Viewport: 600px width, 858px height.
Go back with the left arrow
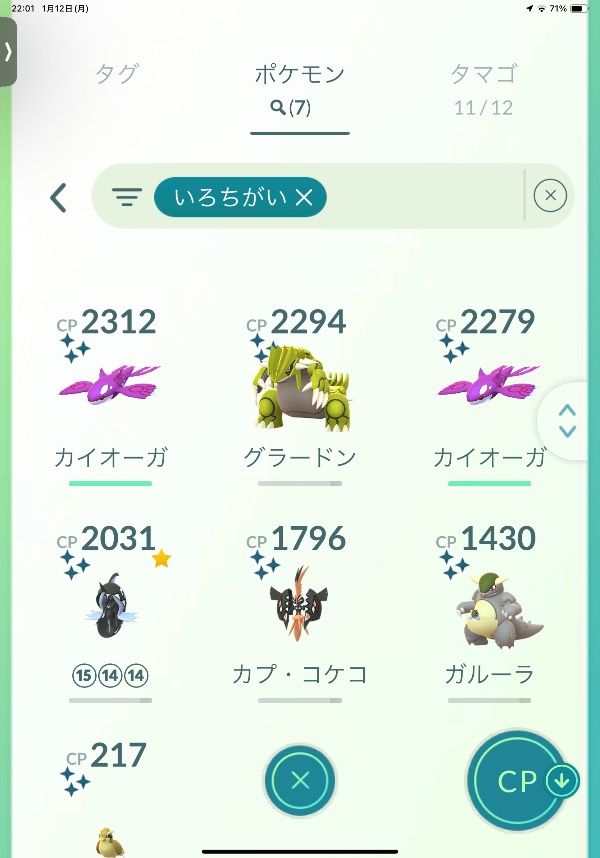pyautogui.click(x=59, y=197)
